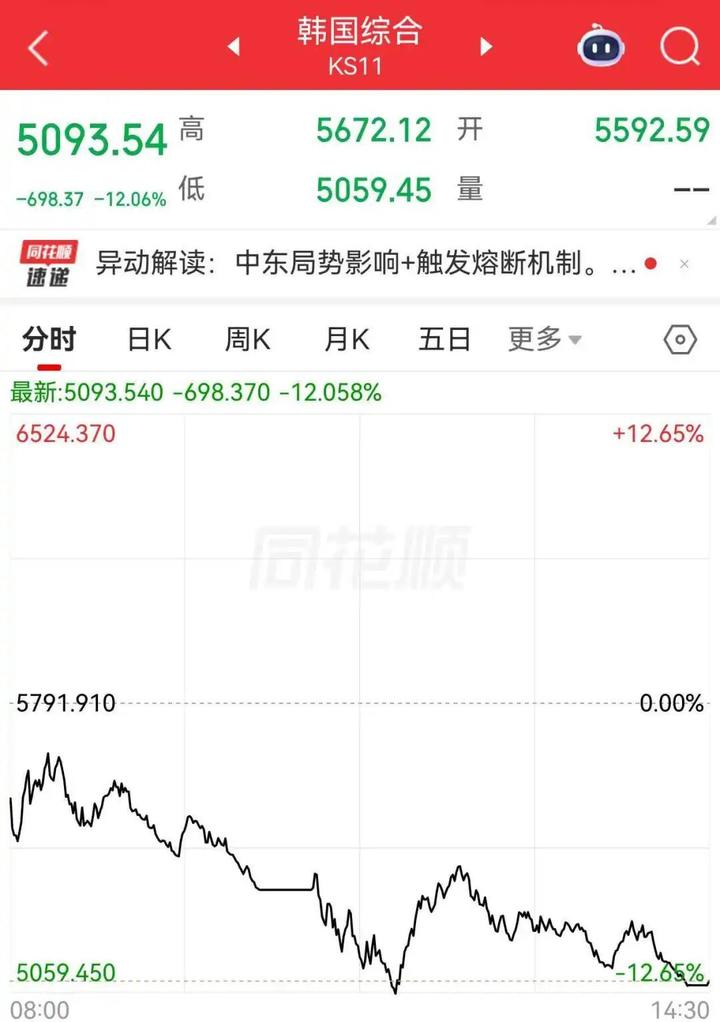Expand the 更多 chart options dropdown
This screenshot has width=720, height=1022.
pyautogui.click(x=544, y=339)
